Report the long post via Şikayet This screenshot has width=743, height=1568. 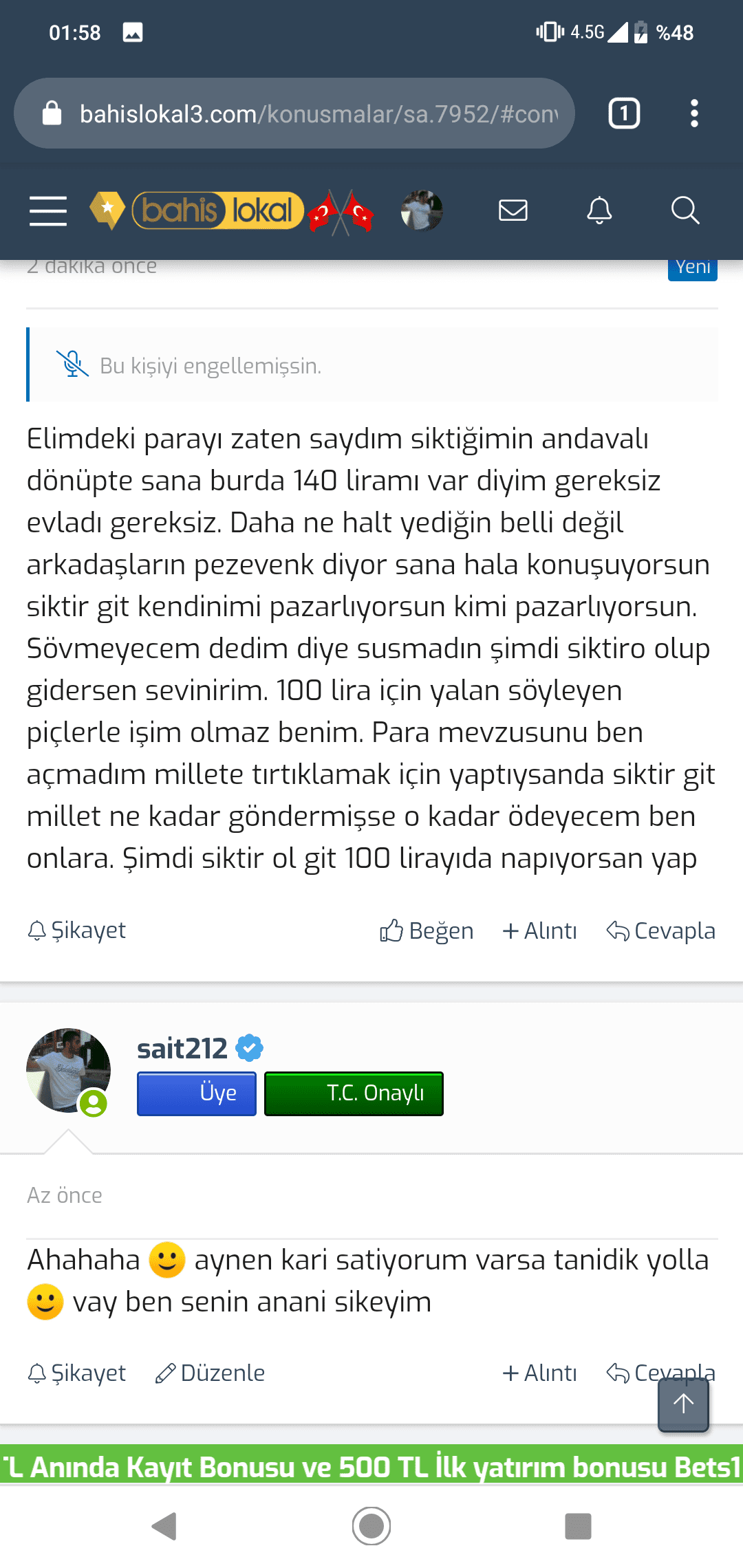pos(76,930)
